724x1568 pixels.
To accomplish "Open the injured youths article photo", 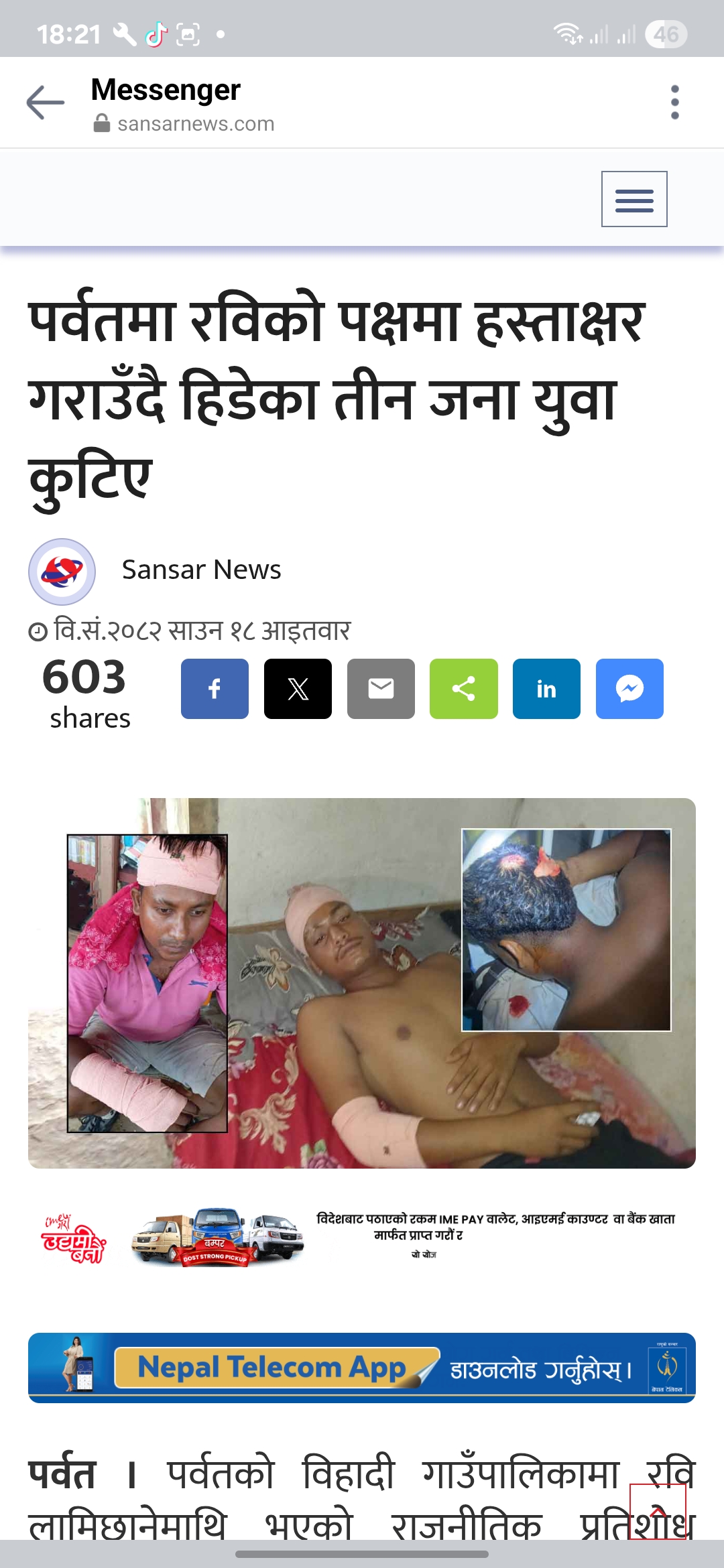I will tap(362, 983).
